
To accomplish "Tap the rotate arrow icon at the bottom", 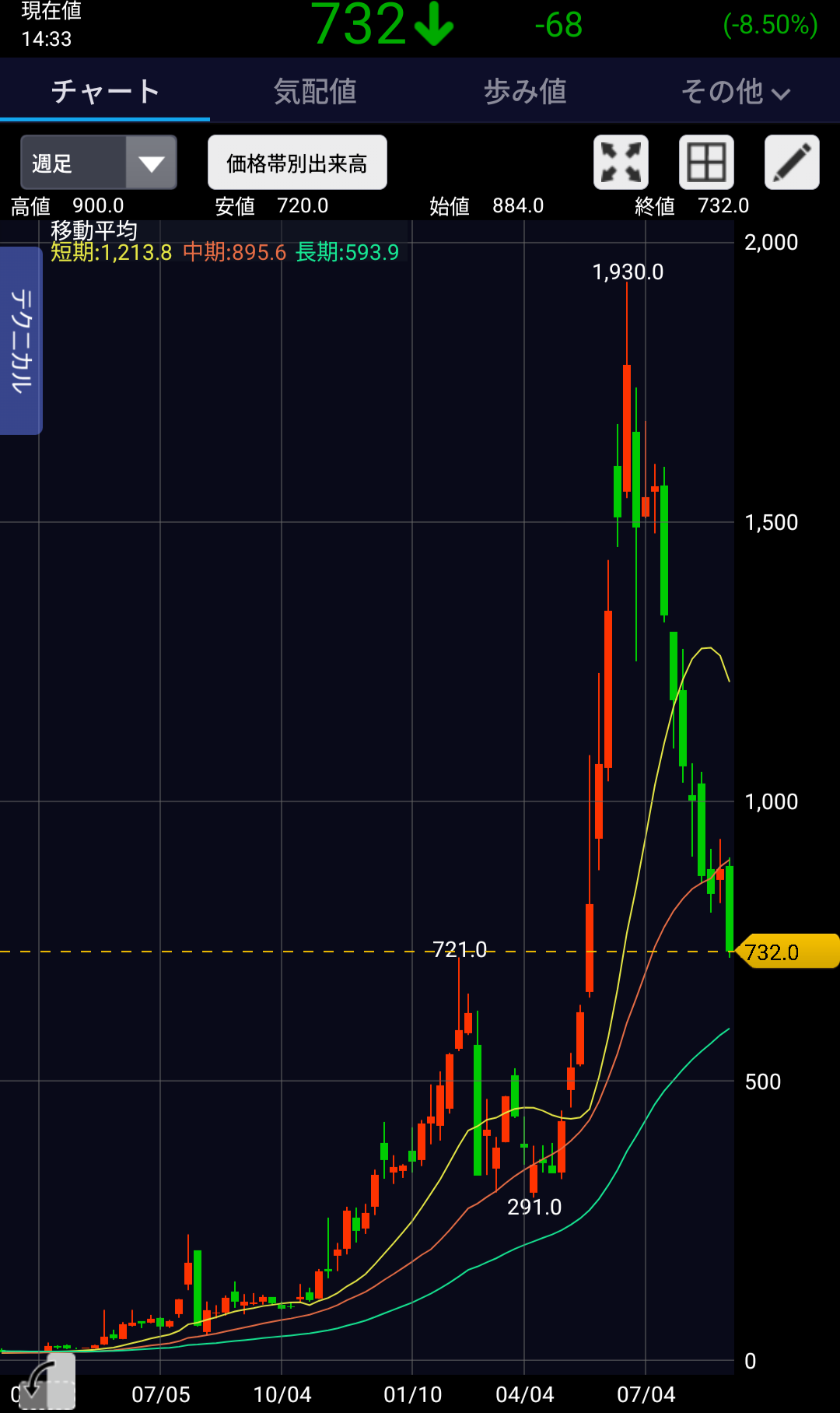I will (45, 1382).
